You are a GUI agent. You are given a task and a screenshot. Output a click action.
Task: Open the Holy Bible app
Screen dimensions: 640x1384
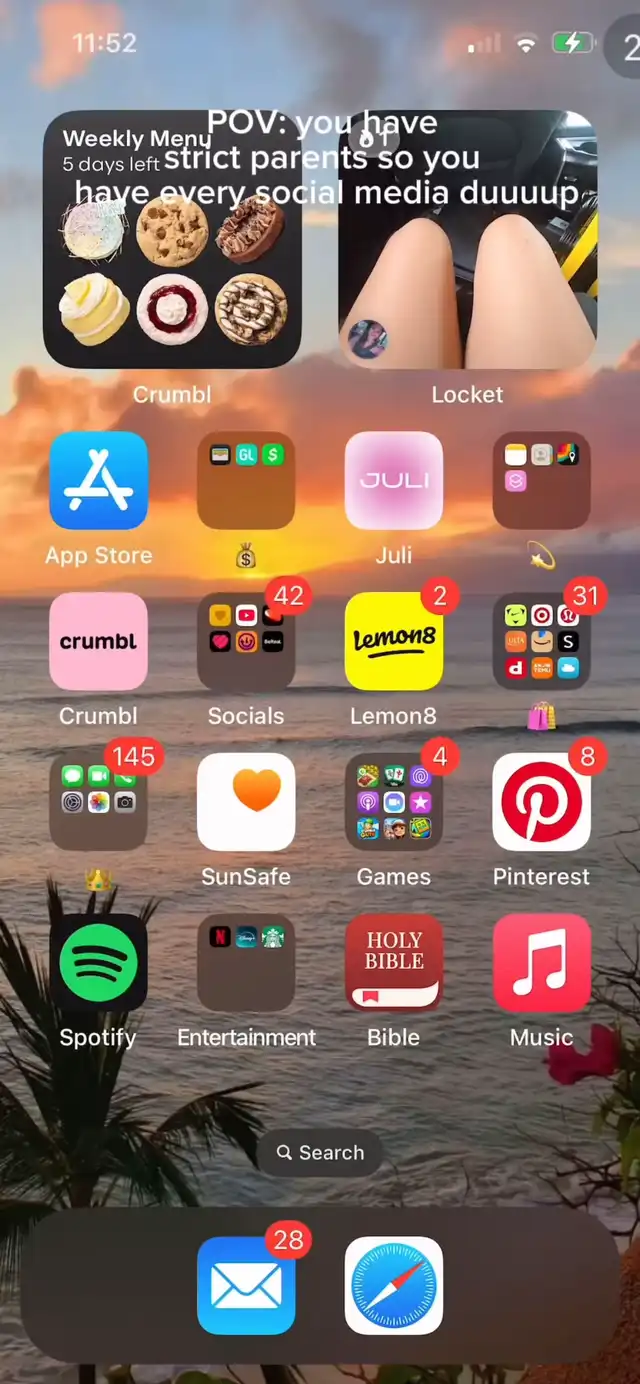coord(394,963)
